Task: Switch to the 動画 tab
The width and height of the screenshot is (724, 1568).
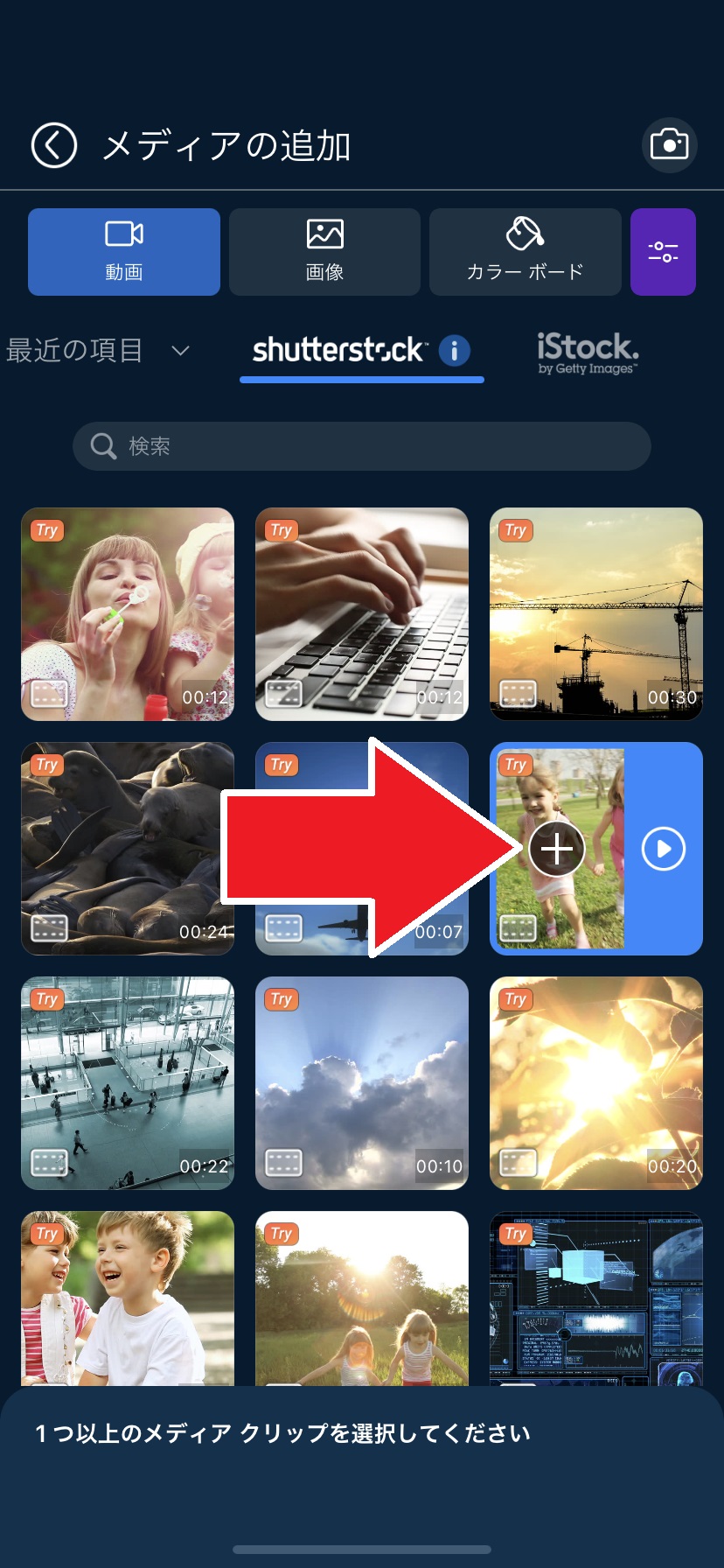Action: click(x=124, y=252)
